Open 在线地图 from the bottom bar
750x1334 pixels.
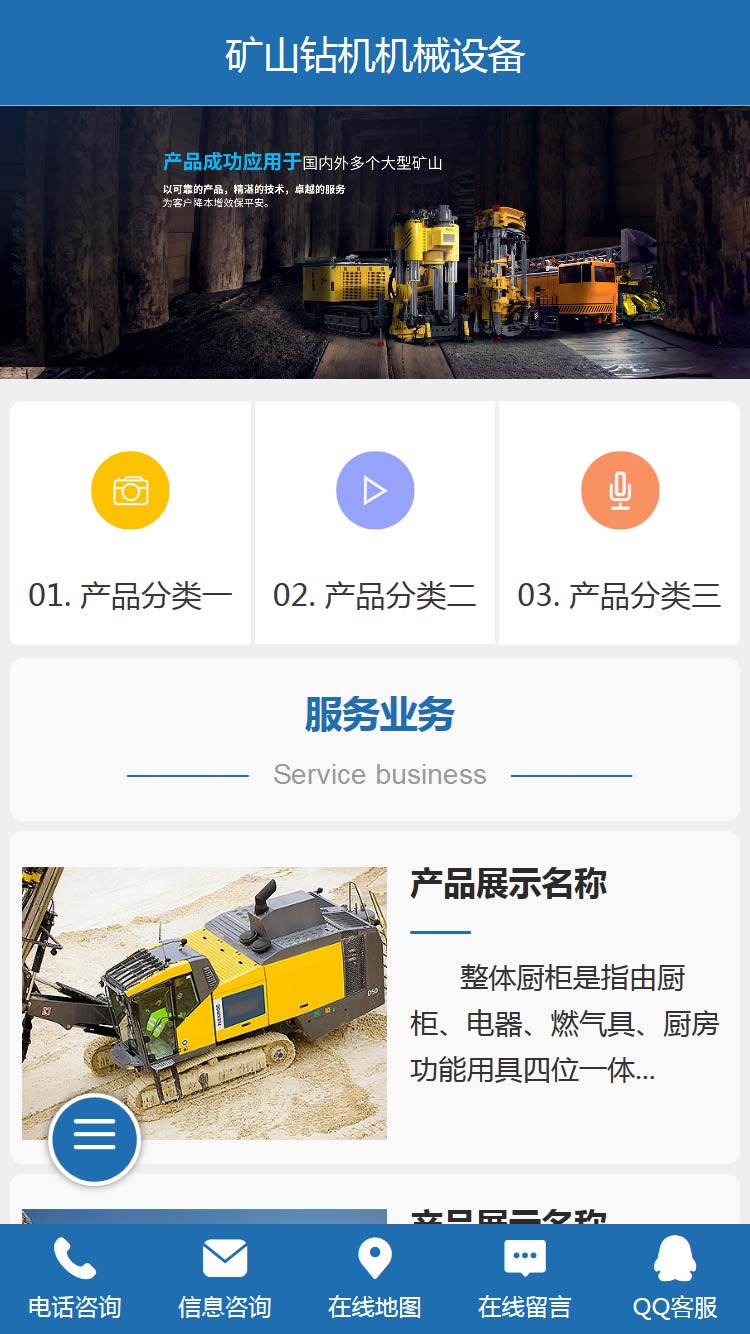[375, 1279]
